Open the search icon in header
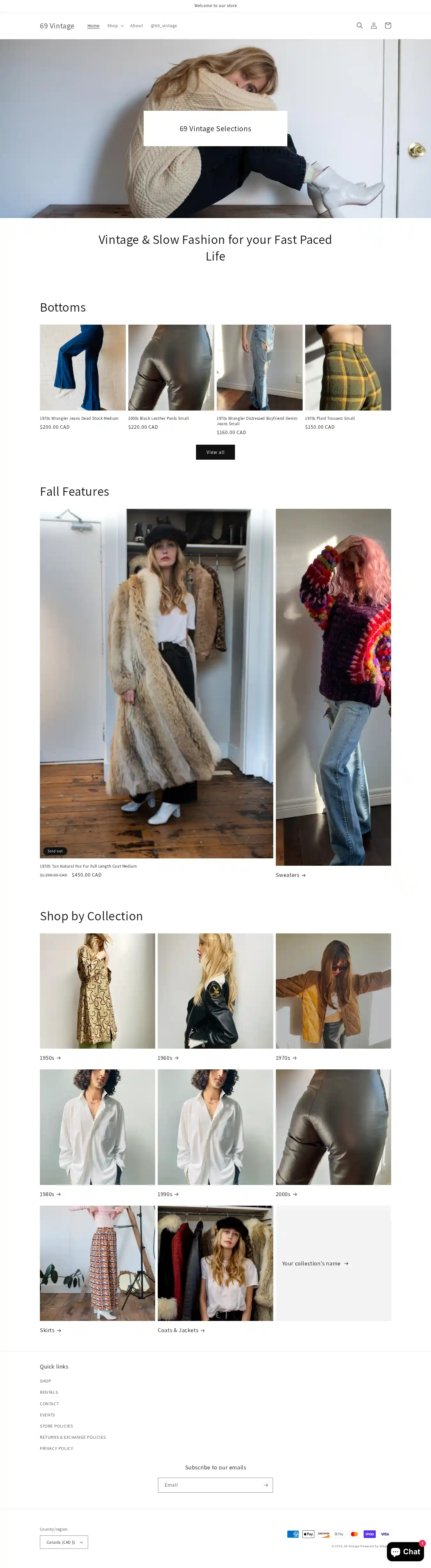431x1568 pixels. [x=359, y=26]
